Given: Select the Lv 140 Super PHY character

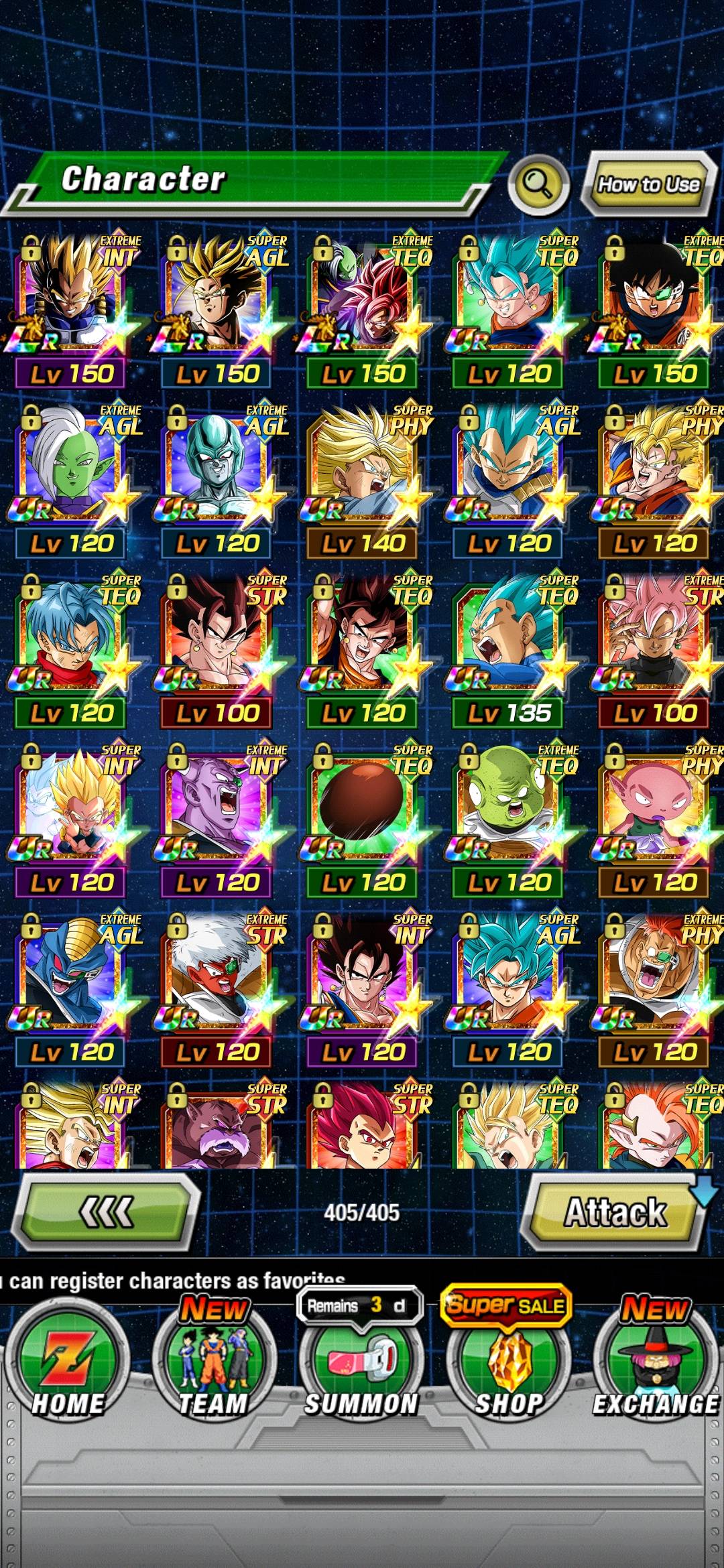Looking at the screenshot, I should pyautogui.click(x=362, y=479).
